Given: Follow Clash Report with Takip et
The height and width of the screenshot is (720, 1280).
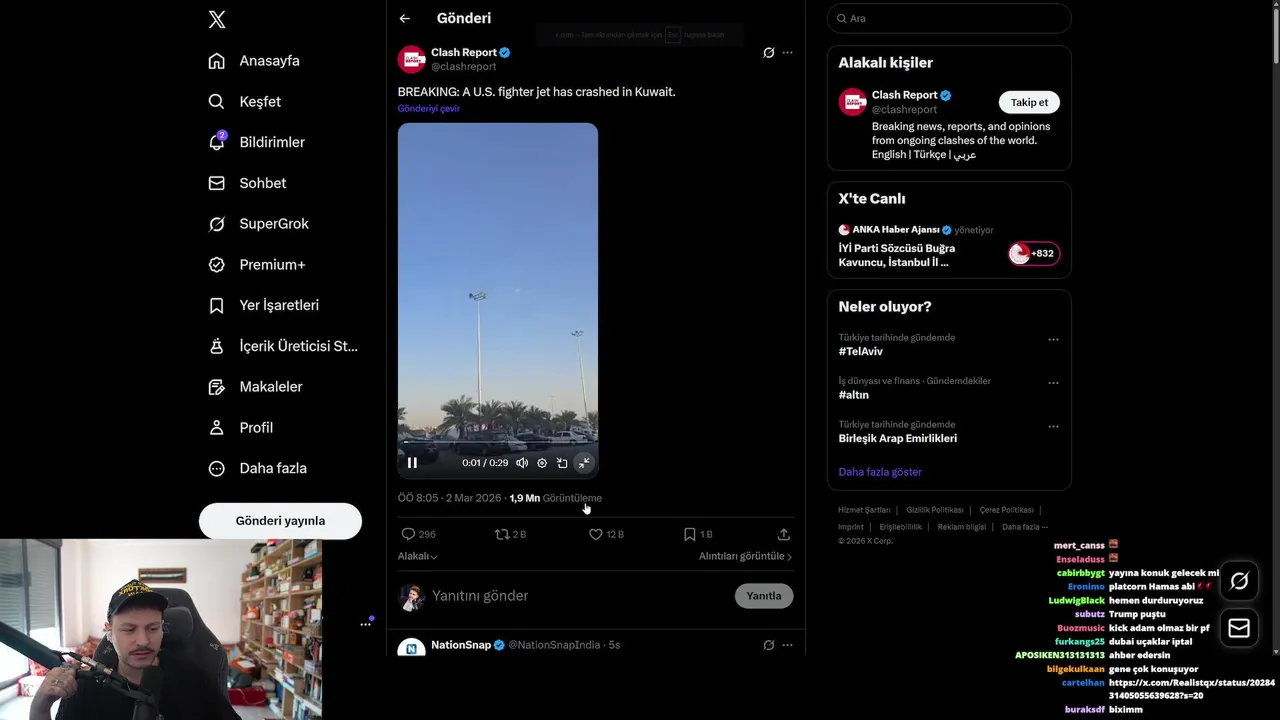Looking at the screenshot, I should pyautogui.click(x=1028, y=102).
